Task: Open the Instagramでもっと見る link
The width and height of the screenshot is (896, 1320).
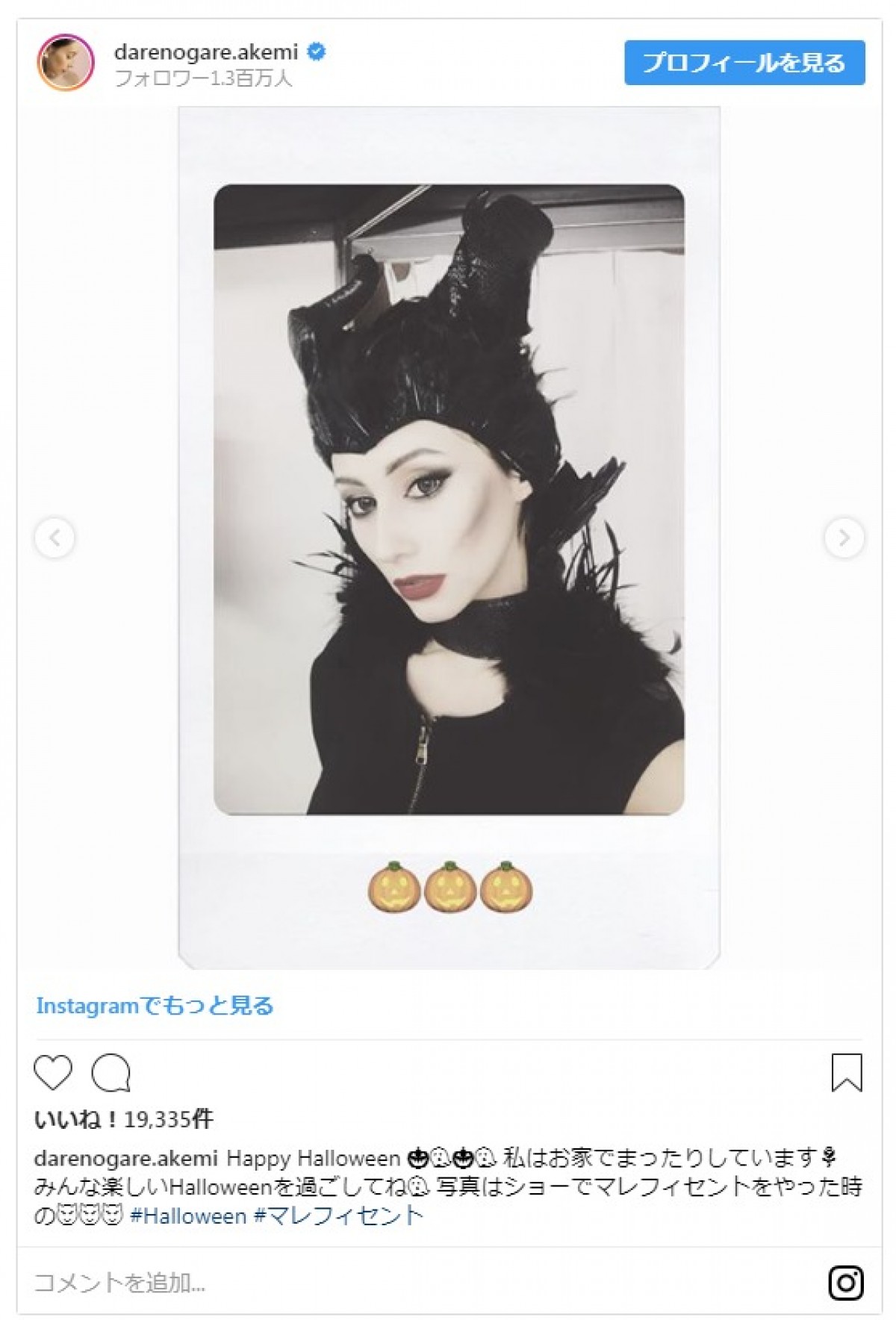Action: (x=155, y=1006)
